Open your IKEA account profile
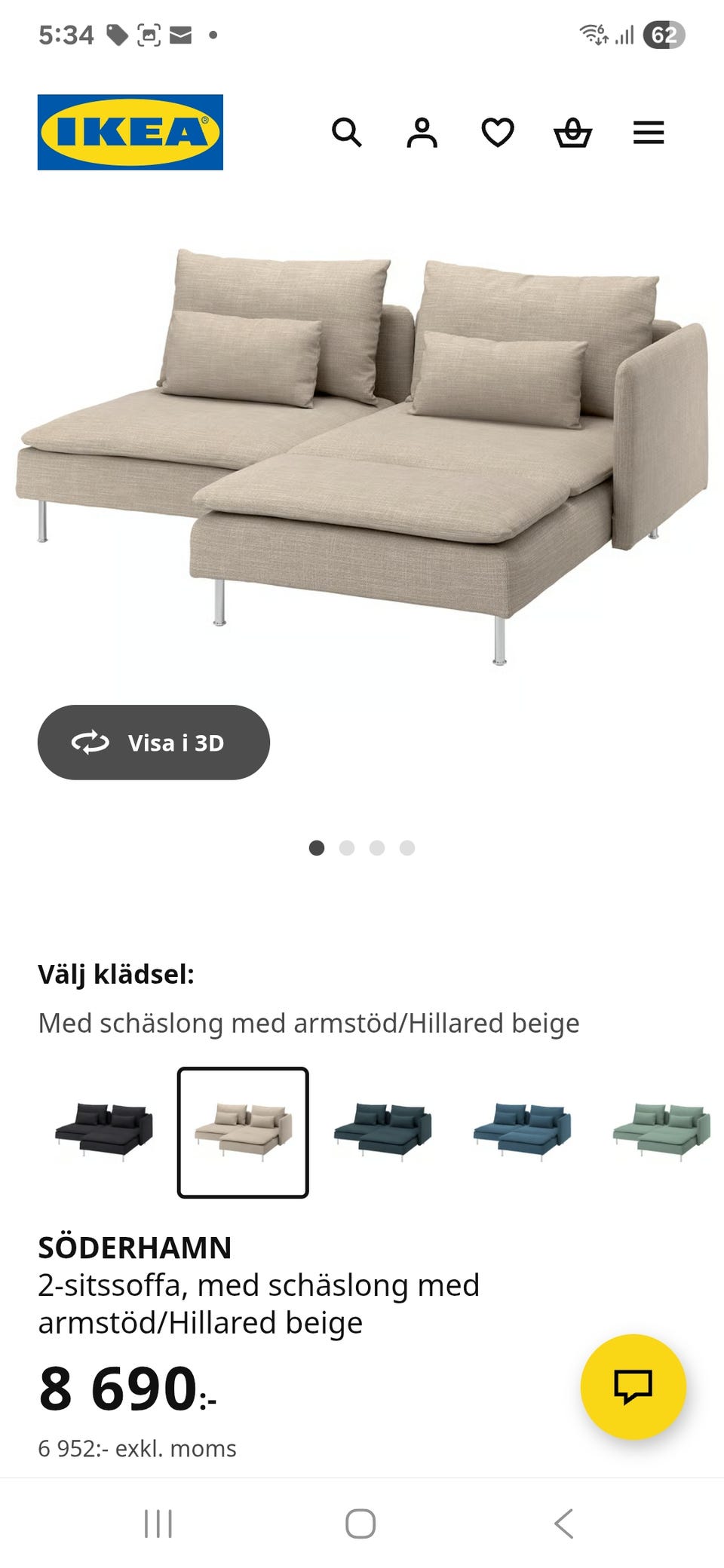The image size is (724, 1568). pyautogui.click(x=423, y=133)
